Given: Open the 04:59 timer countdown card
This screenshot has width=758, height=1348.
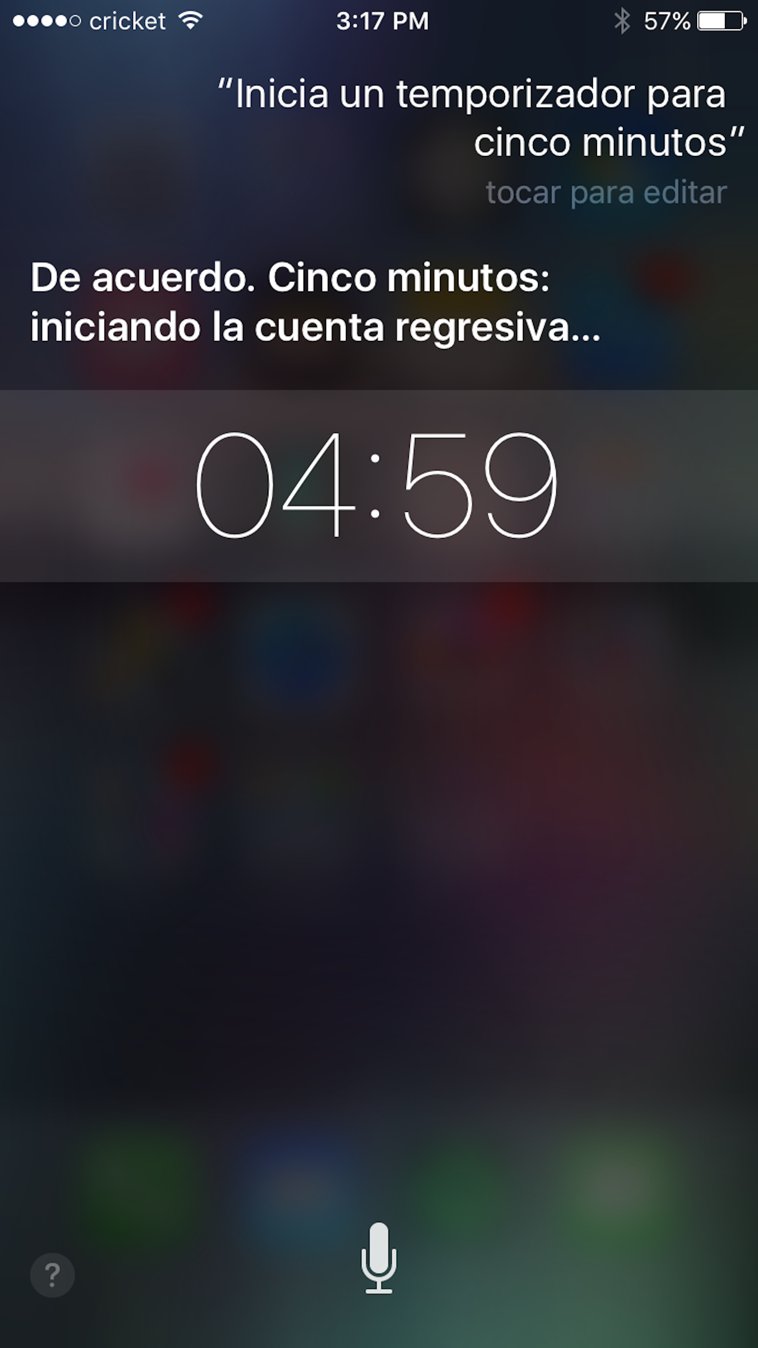Looking at the screenshot, I should (379, 485).
